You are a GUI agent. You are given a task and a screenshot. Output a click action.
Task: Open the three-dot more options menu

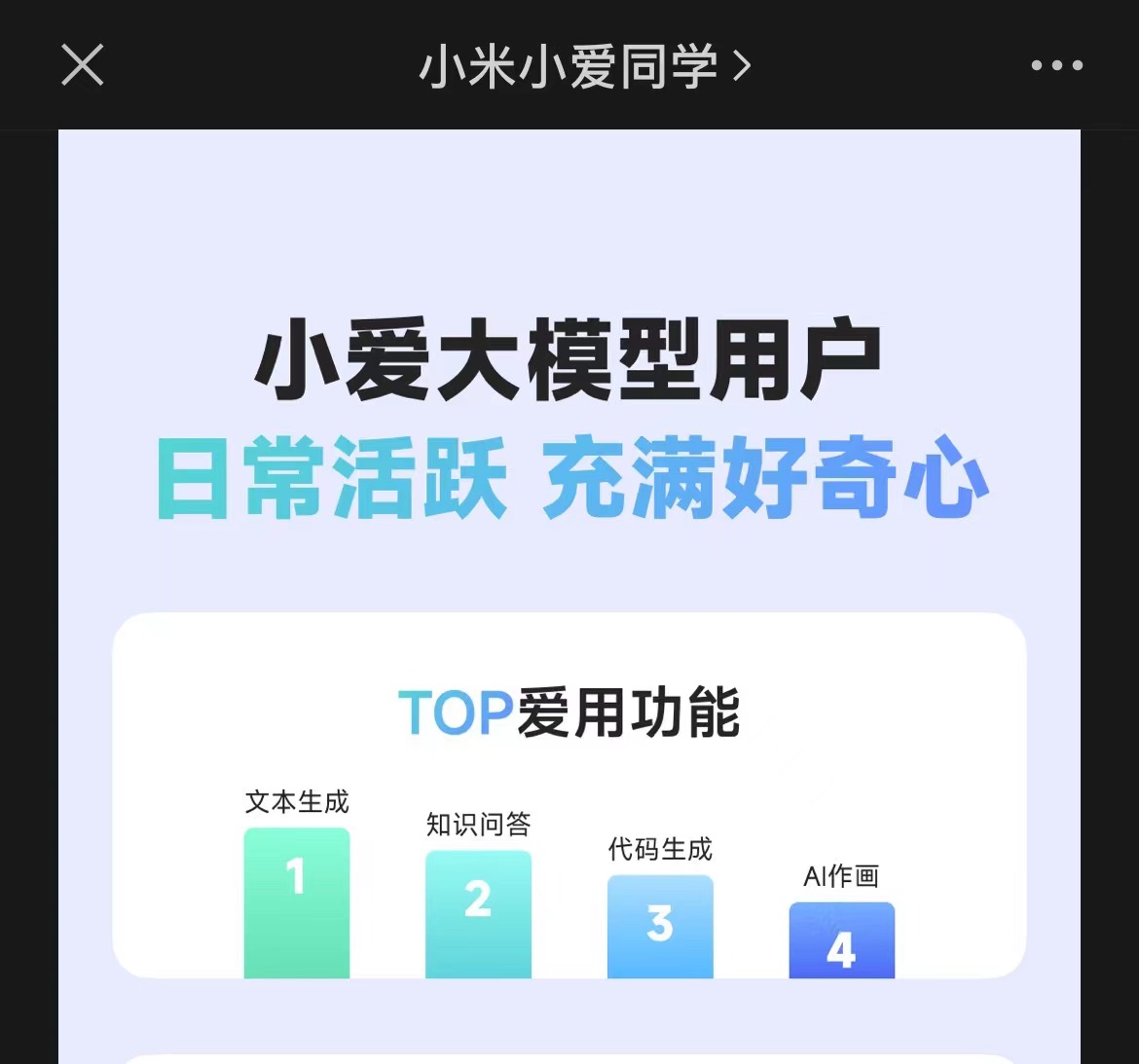pos(1056,65)
